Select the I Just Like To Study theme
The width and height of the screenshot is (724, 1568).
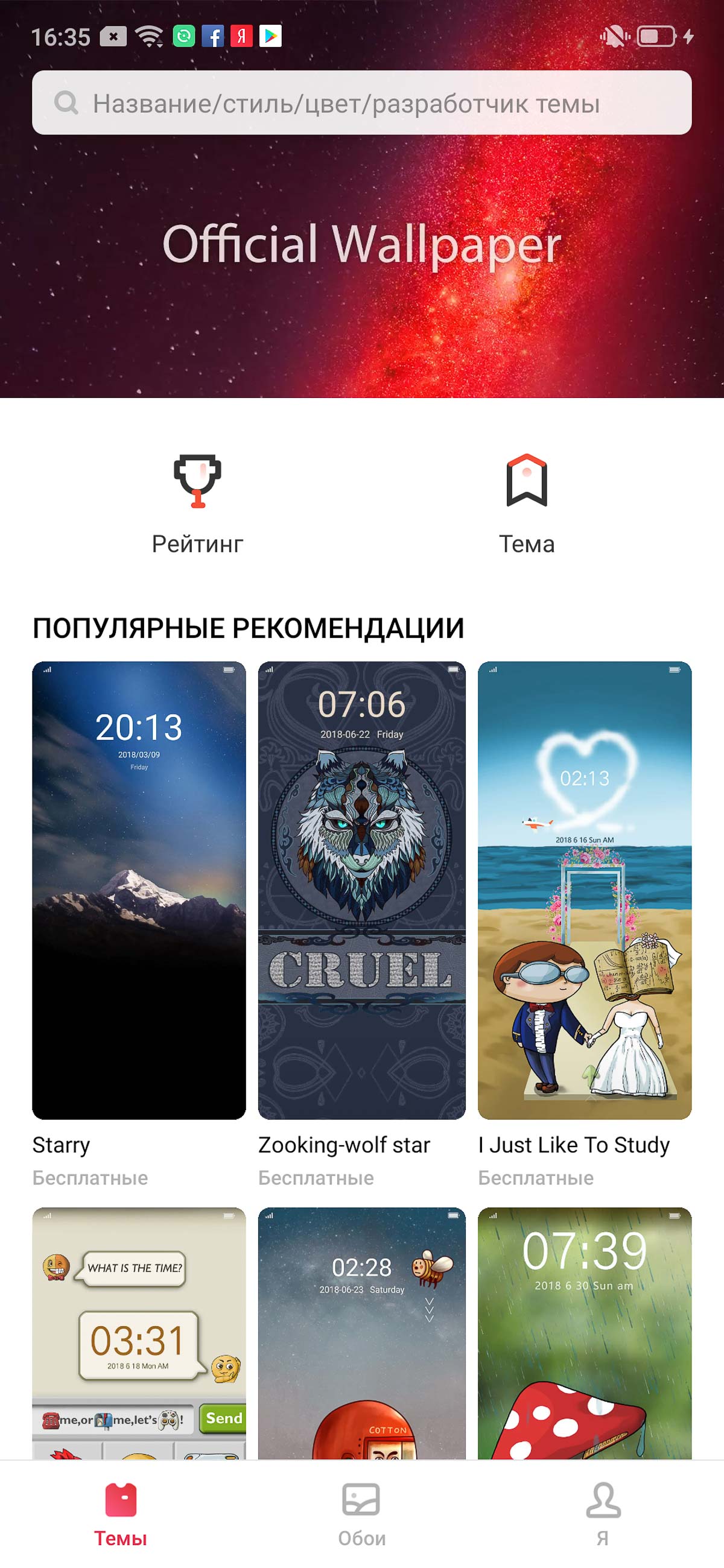[x=585, y=890]
